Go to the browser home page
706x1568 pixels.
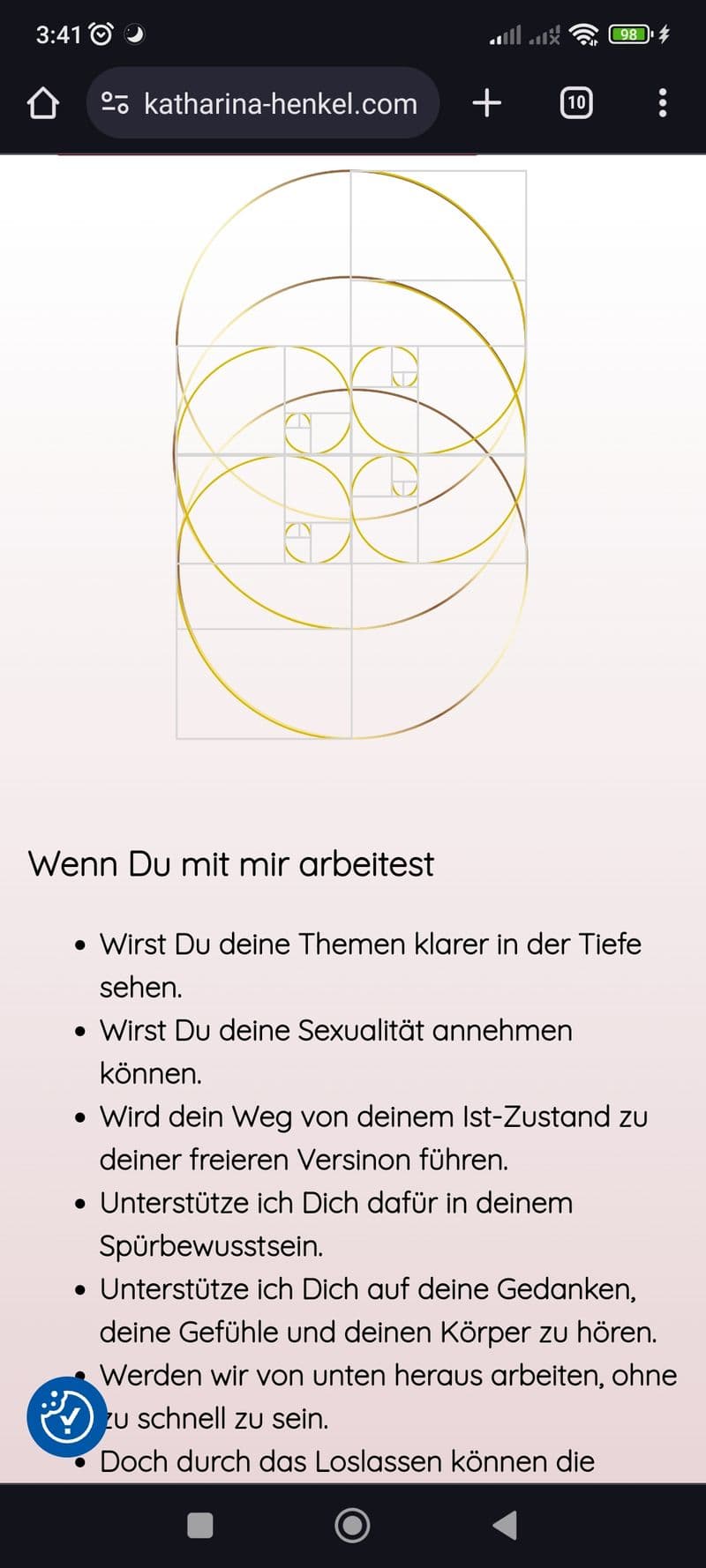pyautogui.click(x=42, y=103)
